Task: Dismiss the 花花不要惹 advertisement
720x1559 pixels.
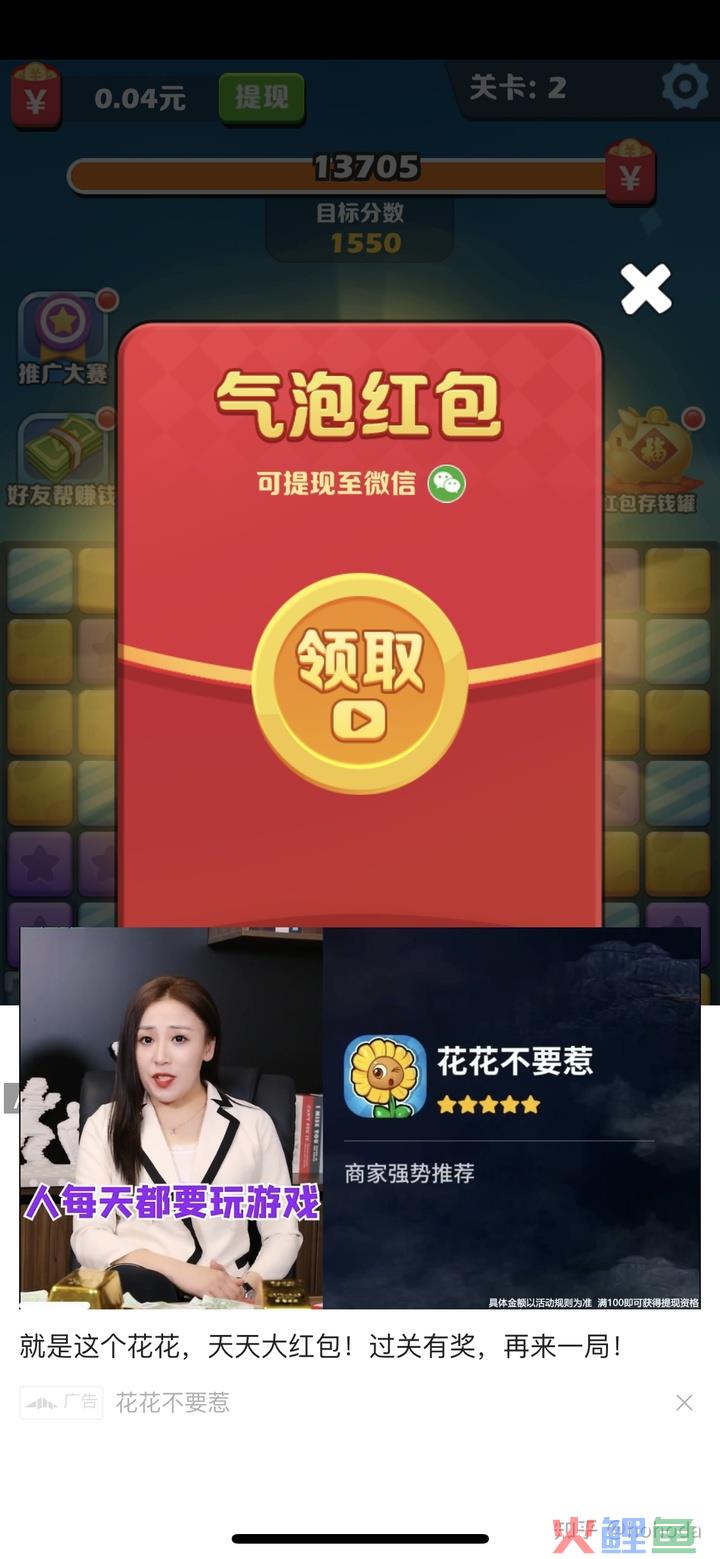Action: click(684, 1403)
